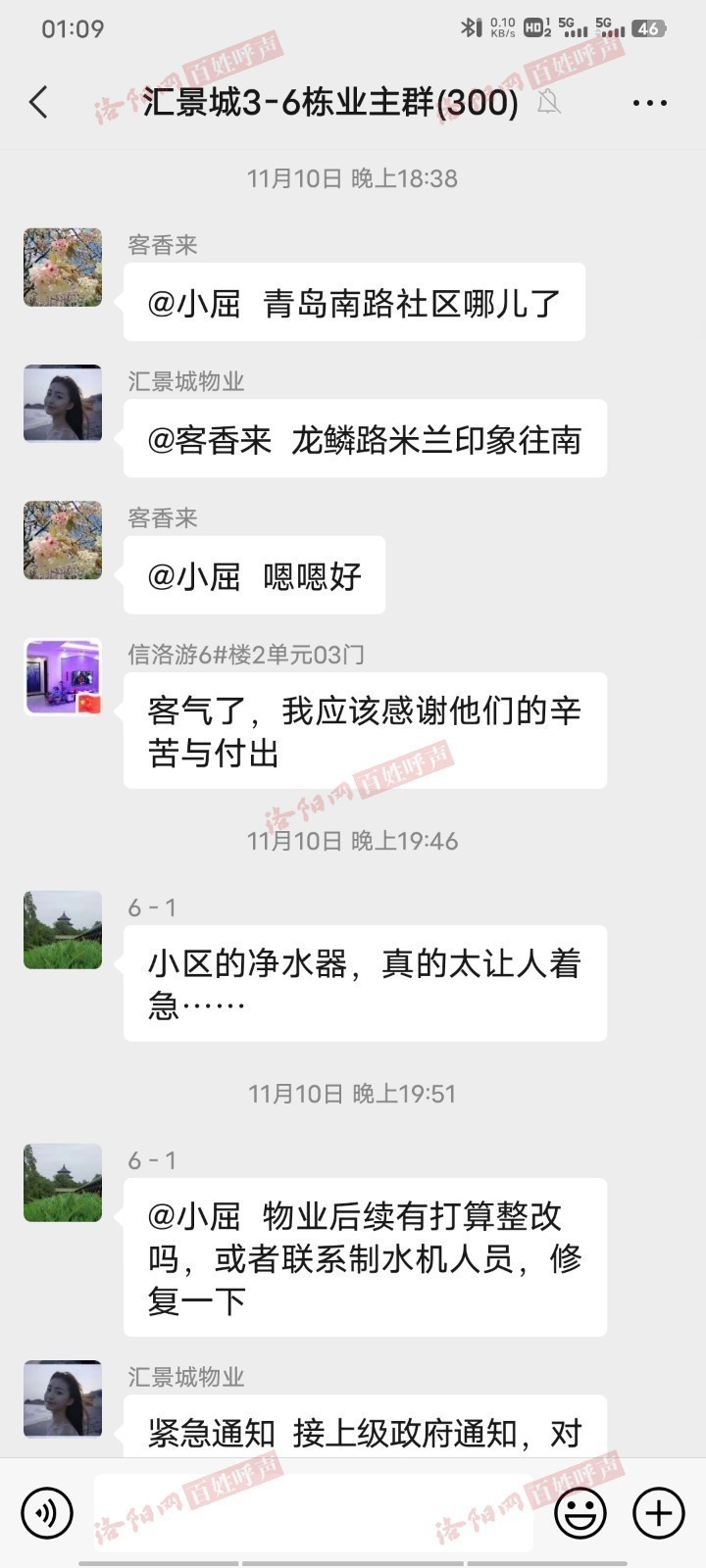706x1568 pixels.
Task: Switch to voice message input
Action: [x=47, y=1512]
